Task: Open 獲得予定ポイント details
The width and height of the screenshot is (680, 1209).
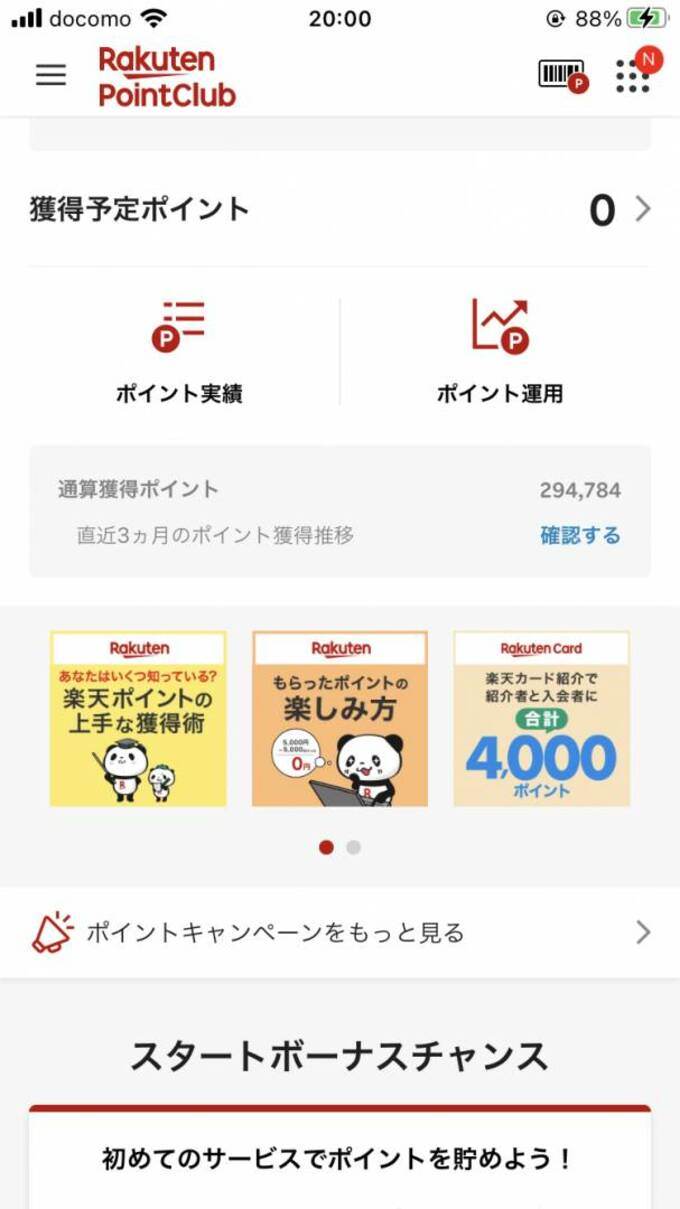Action: [x=340, y=209]
